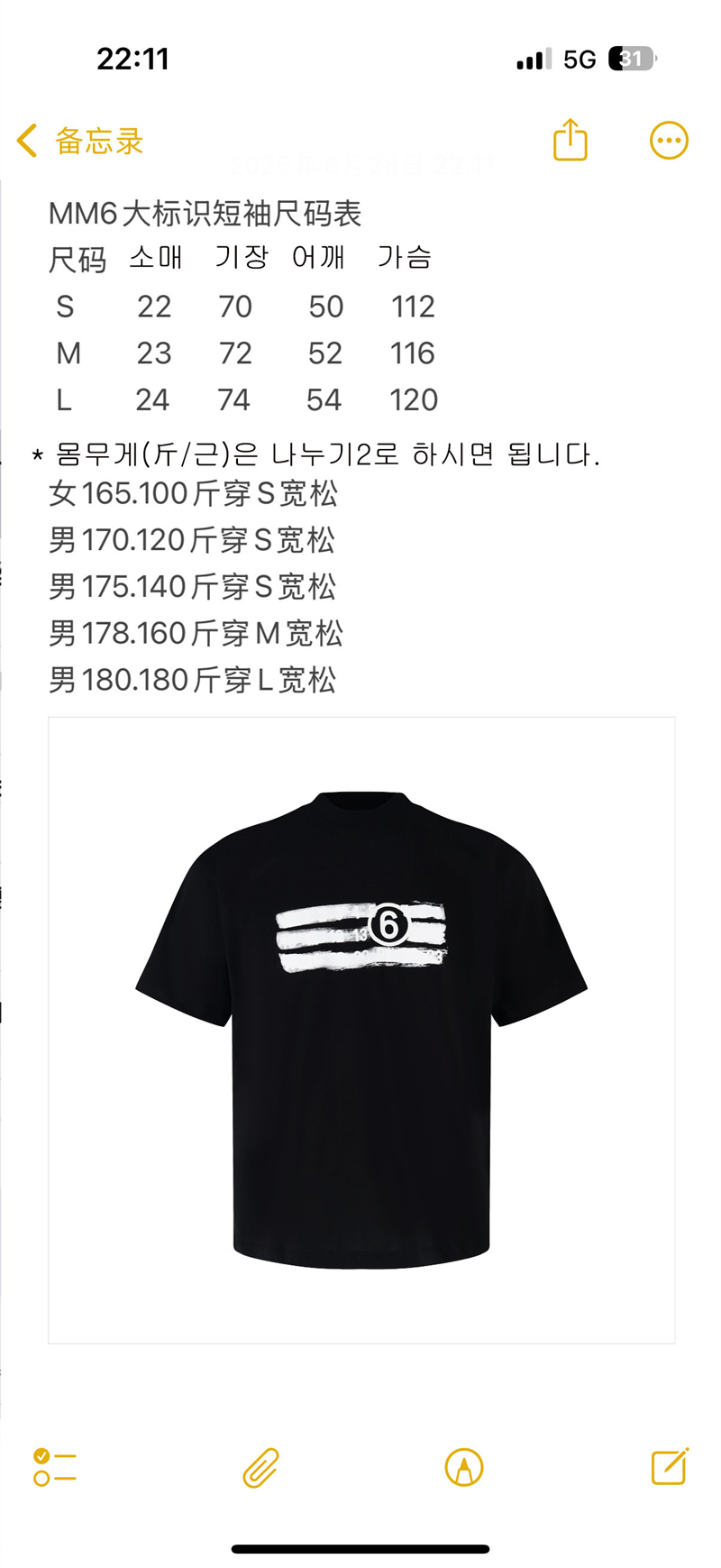
Task: Go back to the 备忘录 notes list
Action: (x=79, y=142)
